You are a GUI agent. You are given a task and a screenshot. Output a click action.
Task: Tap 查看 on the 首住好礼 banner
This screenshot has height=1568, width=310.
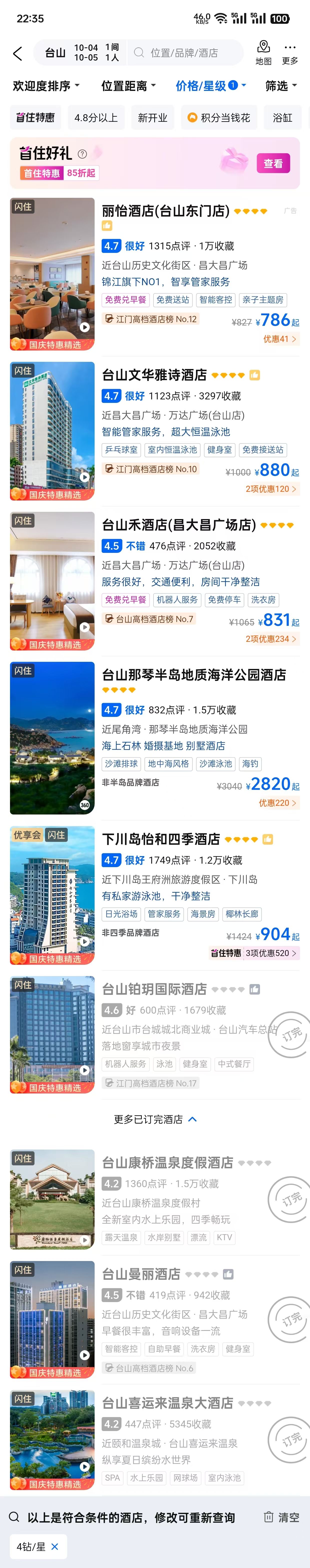(x=273, y=163)
